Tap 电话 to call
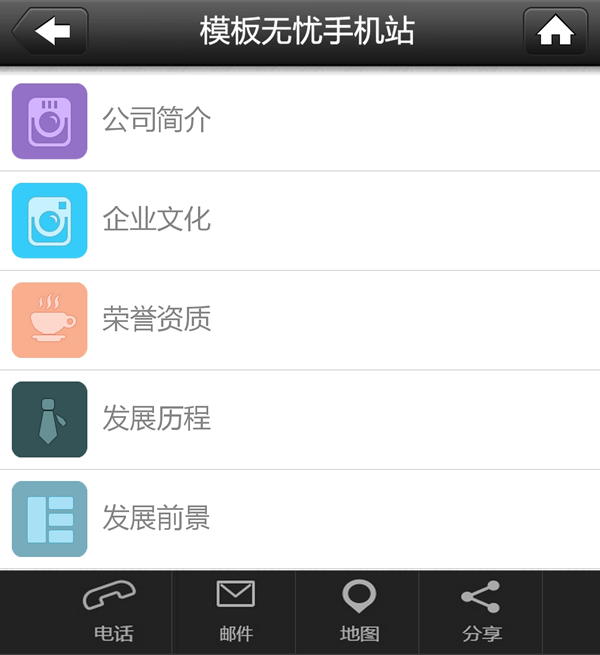This screenshot has height=655, width=600. click(112, 611)
